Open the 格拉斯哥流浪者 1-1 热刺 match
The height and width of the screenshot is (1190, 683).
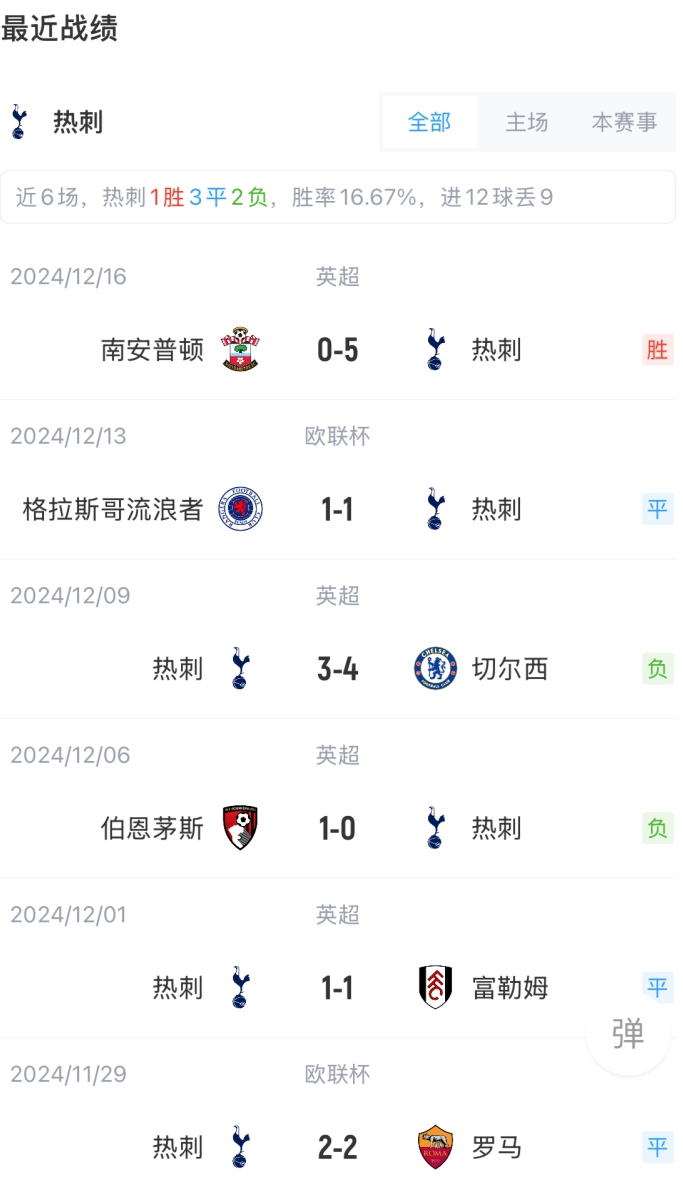(x=338, y=510)
